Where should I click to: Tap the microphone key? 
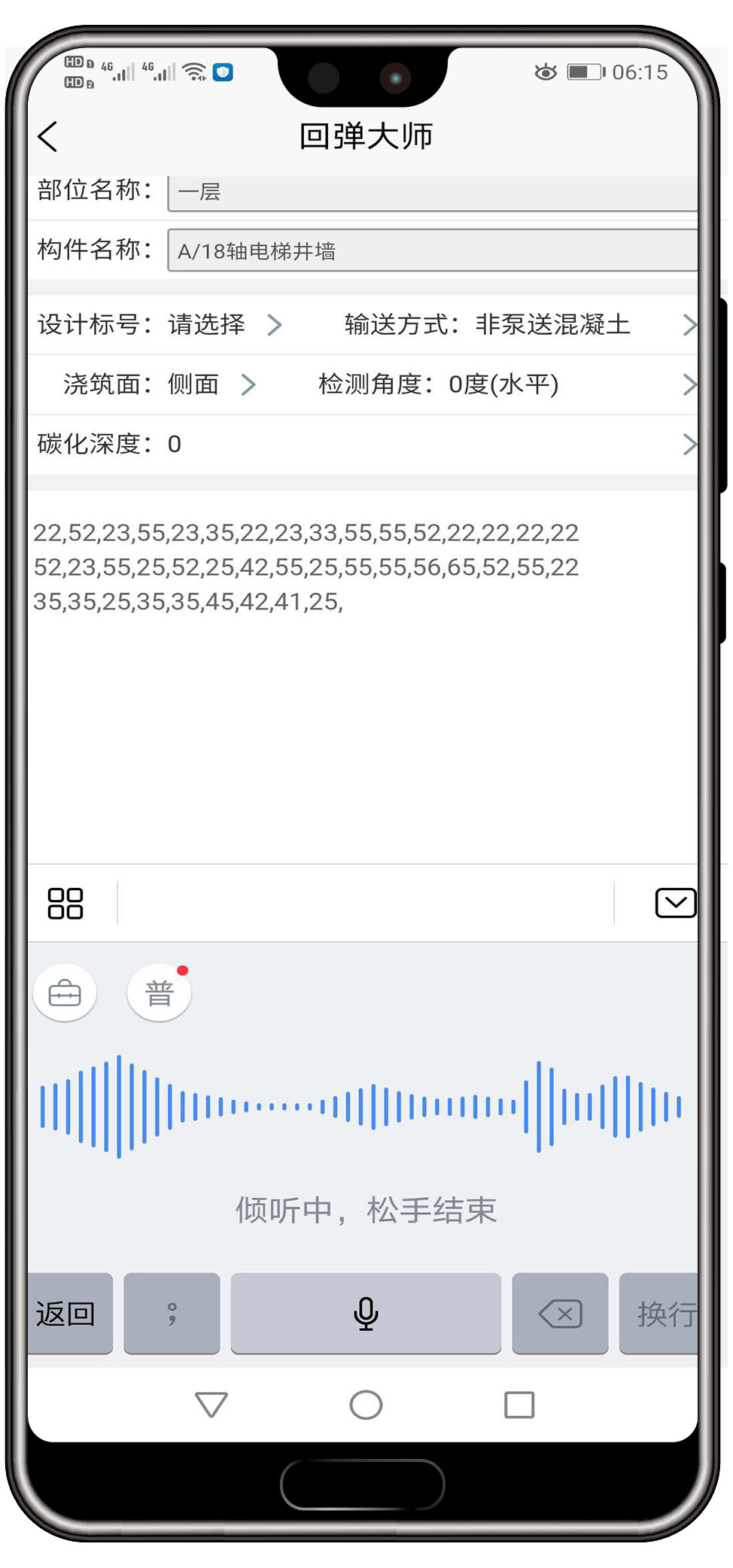[x=366, y=1314]
